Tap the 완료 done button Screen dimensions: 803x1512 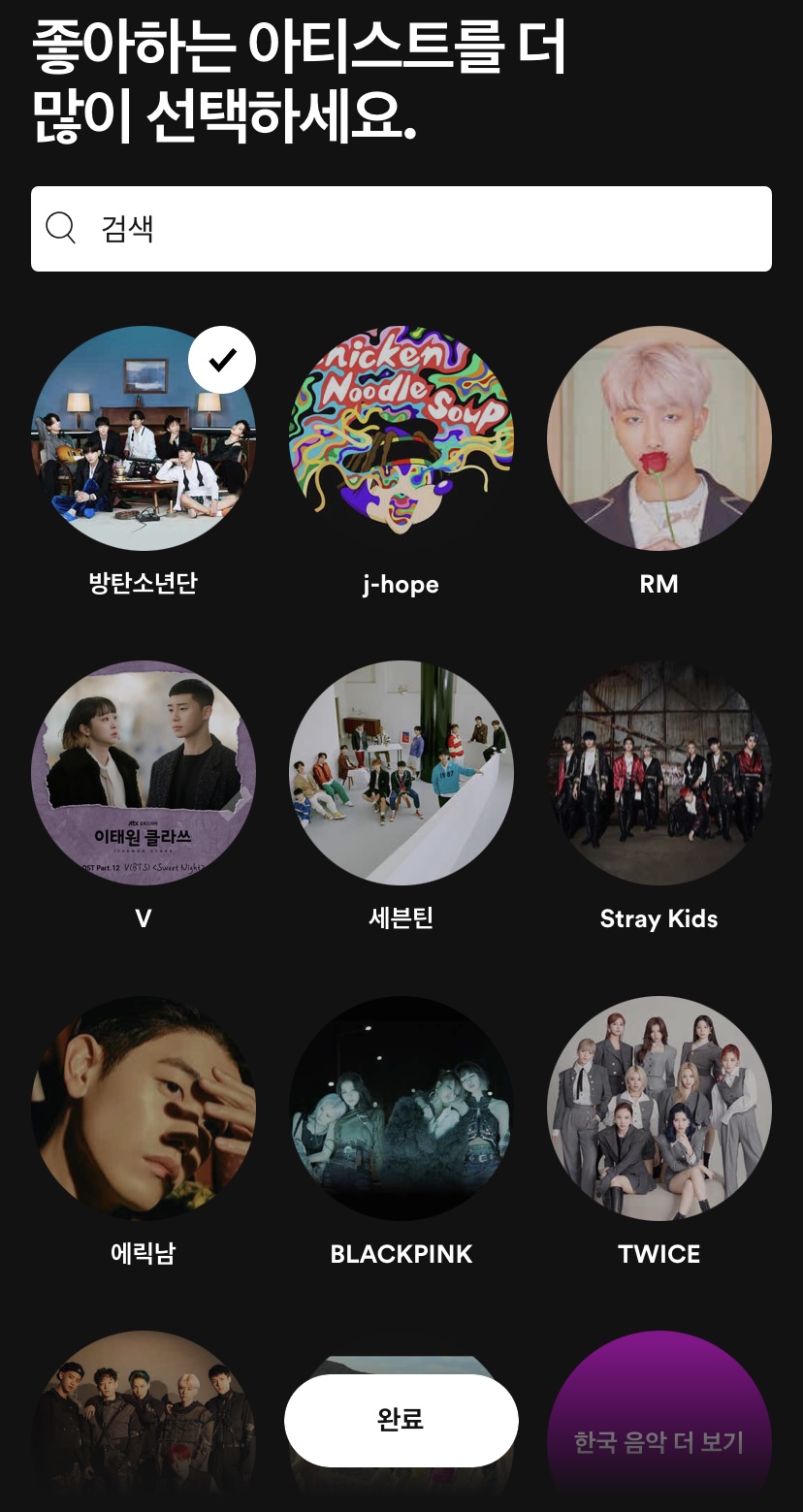pos(401,1421)
